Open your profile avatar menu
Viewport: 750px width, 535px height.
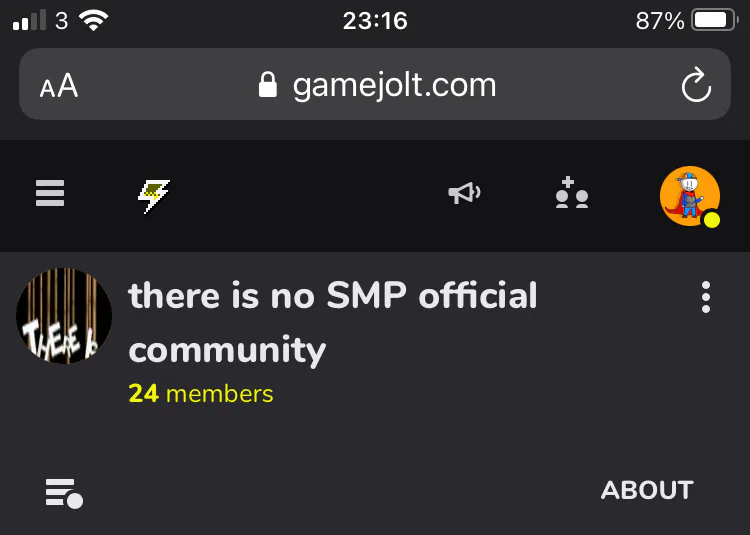[690, 196]
